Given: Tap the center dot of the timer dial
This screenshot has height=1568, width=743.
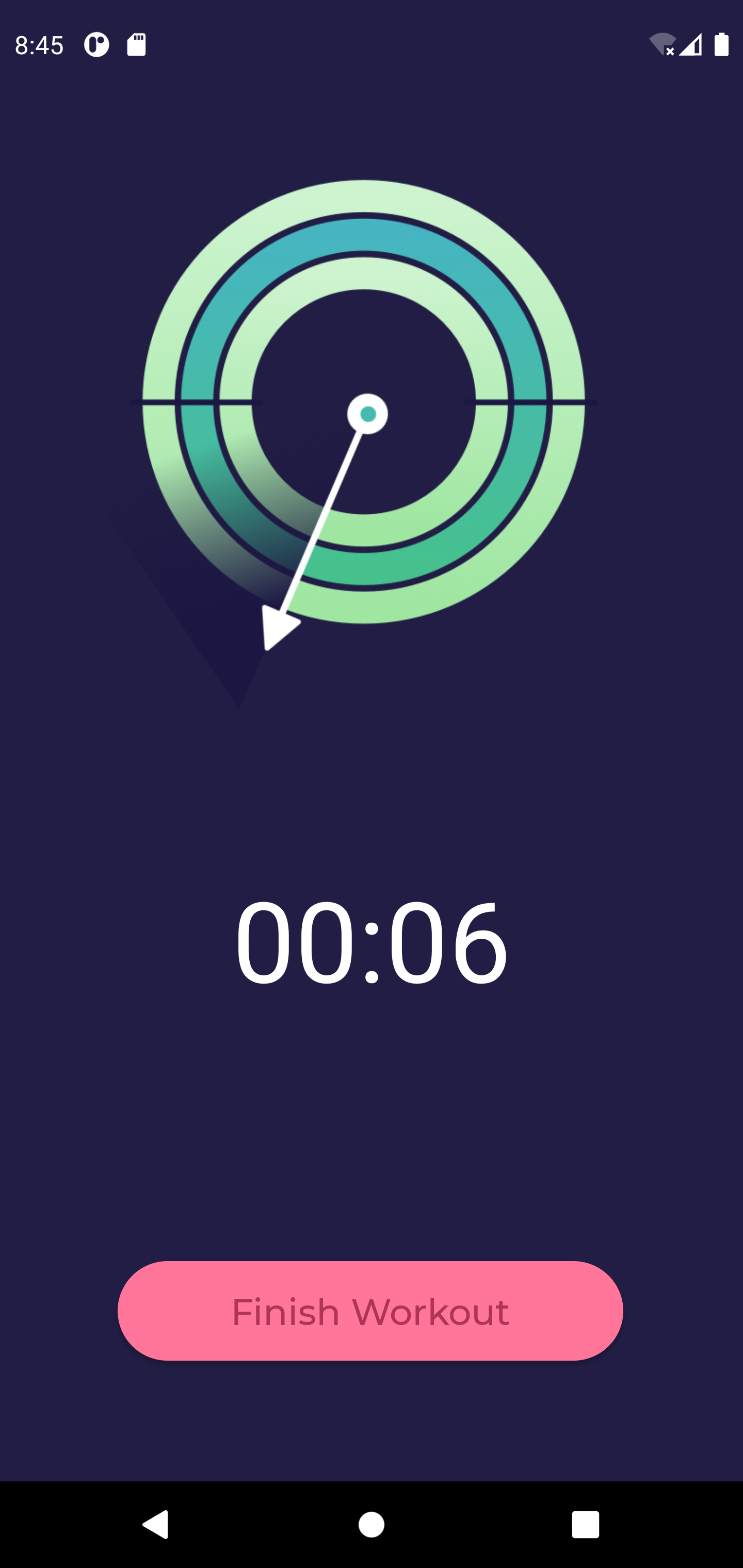Looking at the screenshot, I should 368,413.
